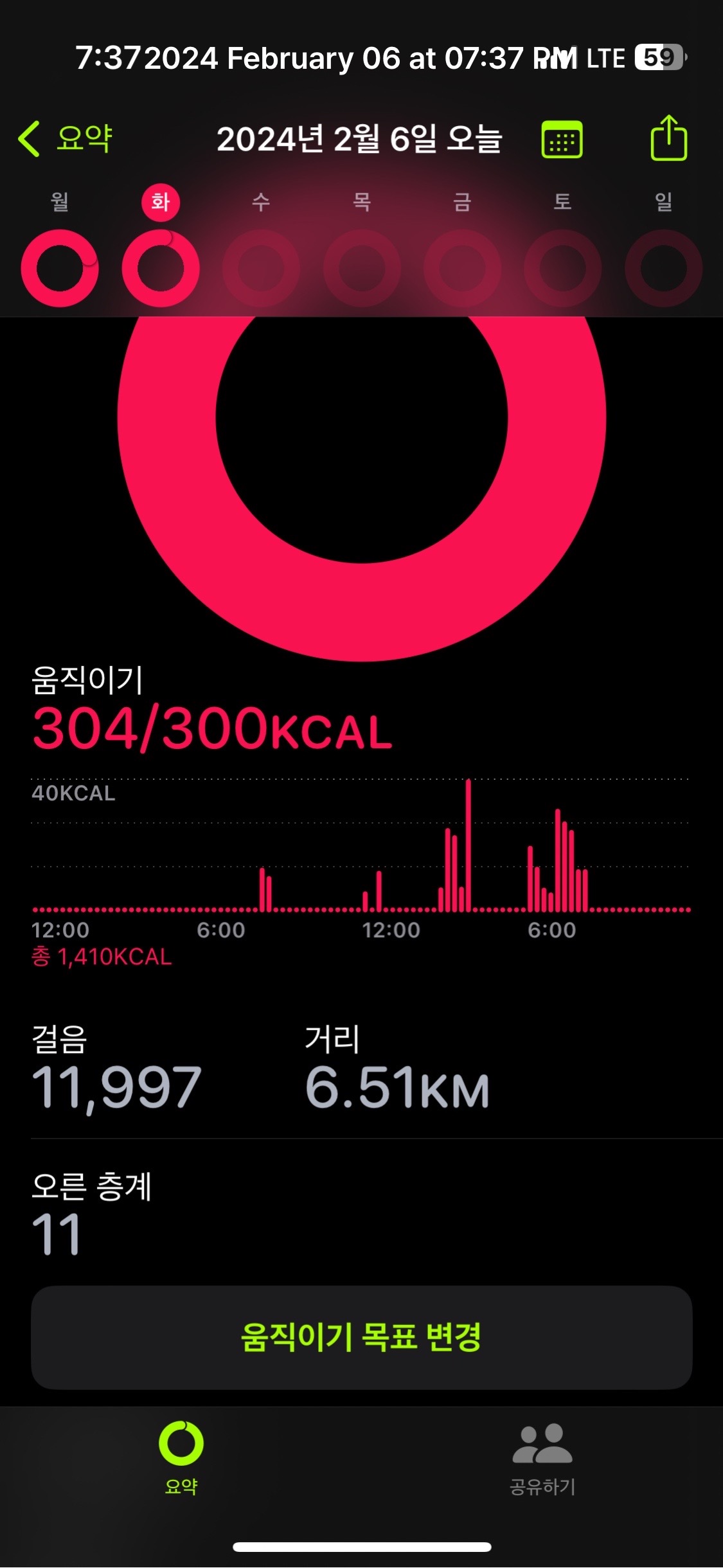Go back to 요약 summary
Screen dimensions: 723x1568
[66, 138]
